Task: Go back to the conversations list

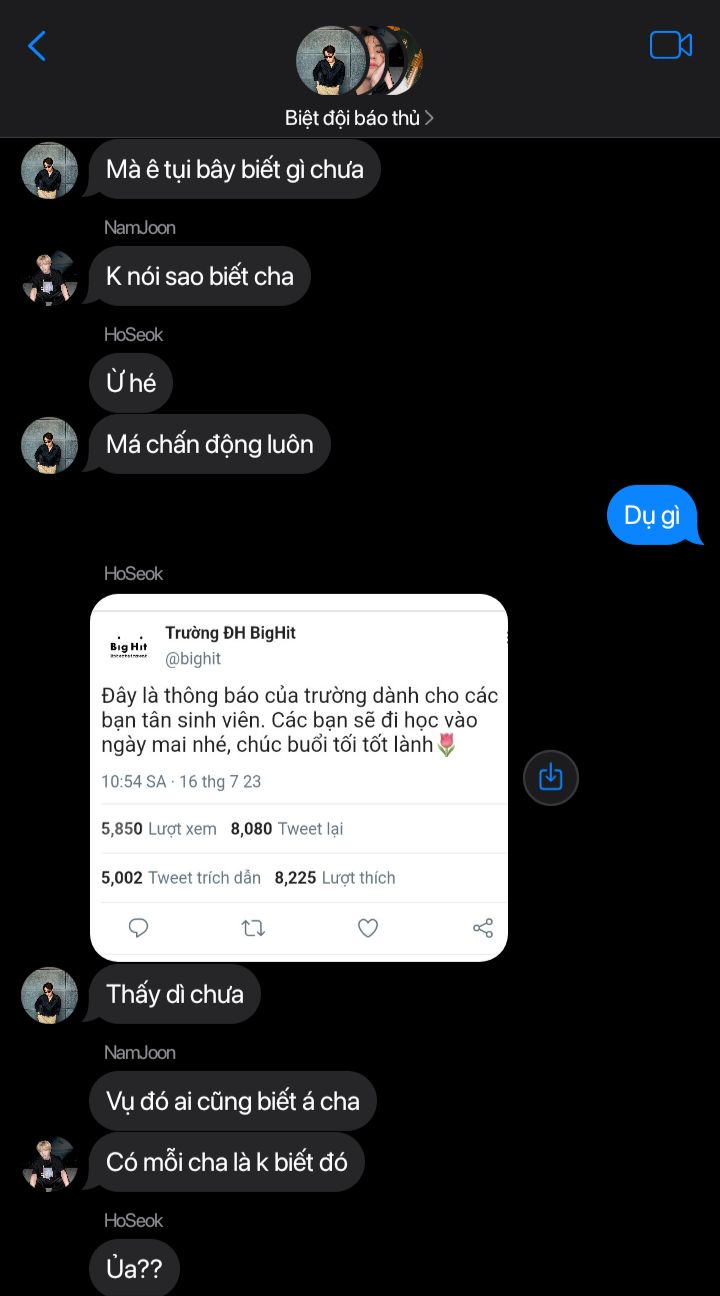Action: pos(37,46)
